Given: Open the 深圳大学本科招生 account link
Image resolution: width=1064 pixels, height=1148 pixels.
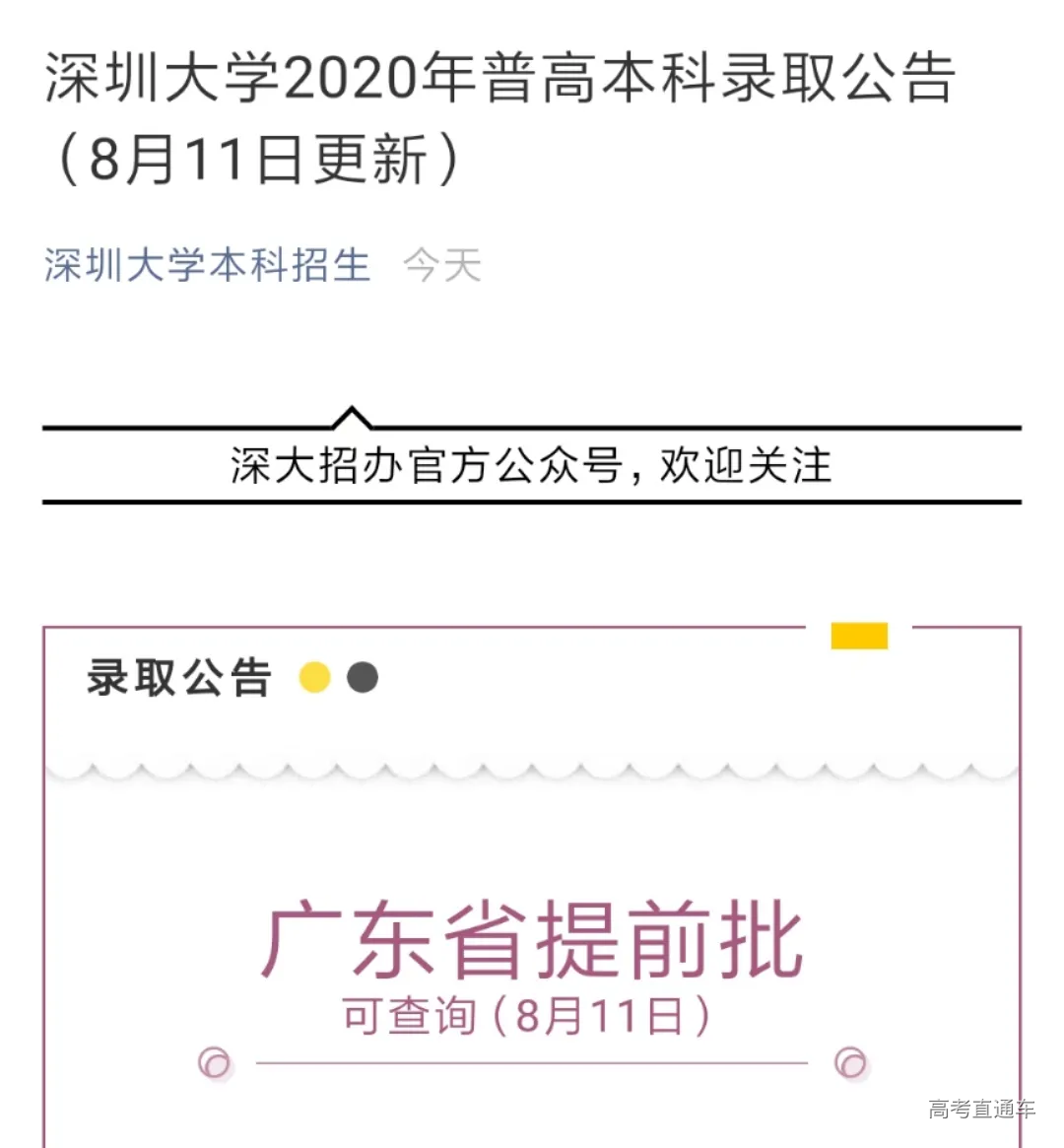Looking at the screenshot, I should (x=207, y=266).
